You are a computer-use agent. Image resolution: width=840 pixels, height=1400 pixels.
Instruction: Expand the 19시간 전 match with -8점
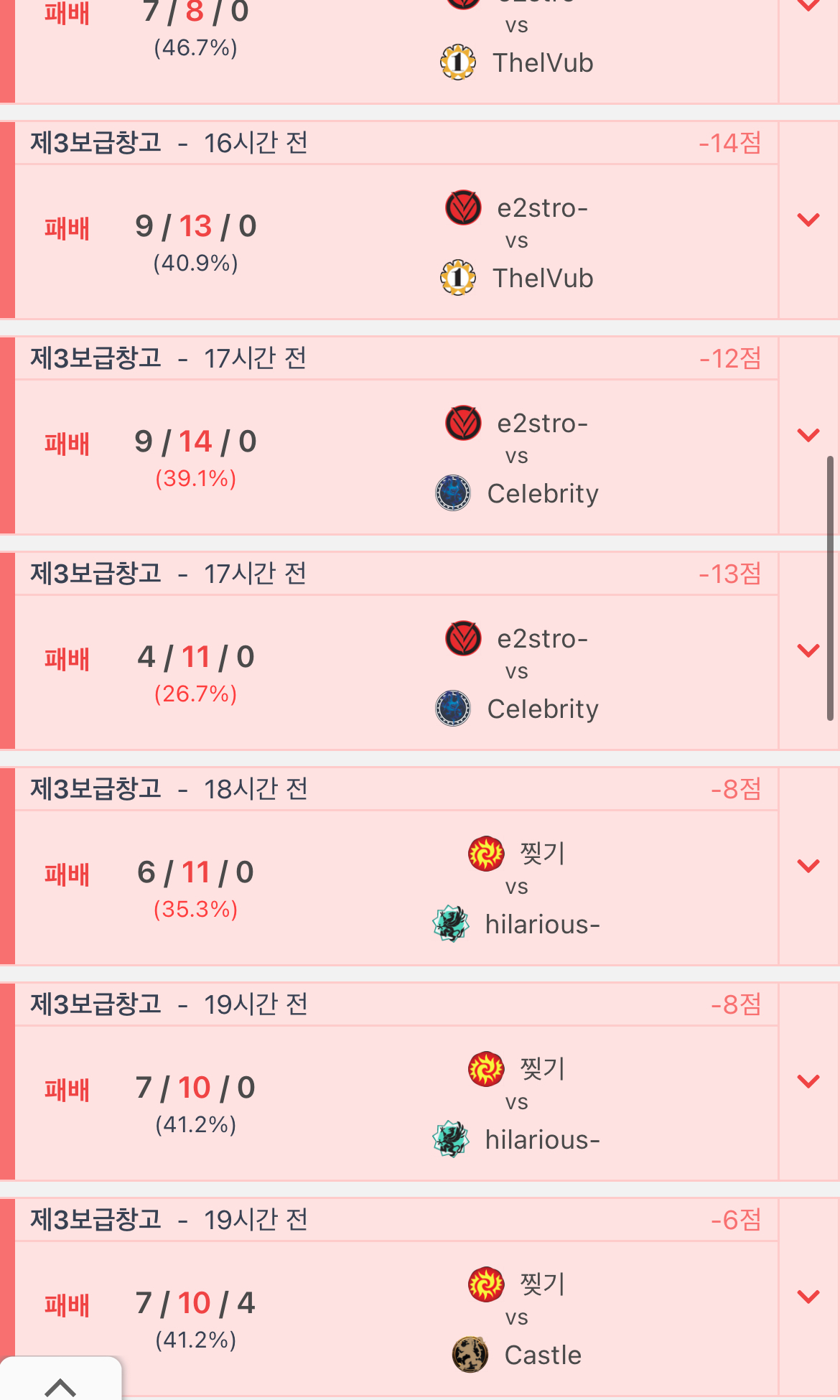[x=808, y=1081]
